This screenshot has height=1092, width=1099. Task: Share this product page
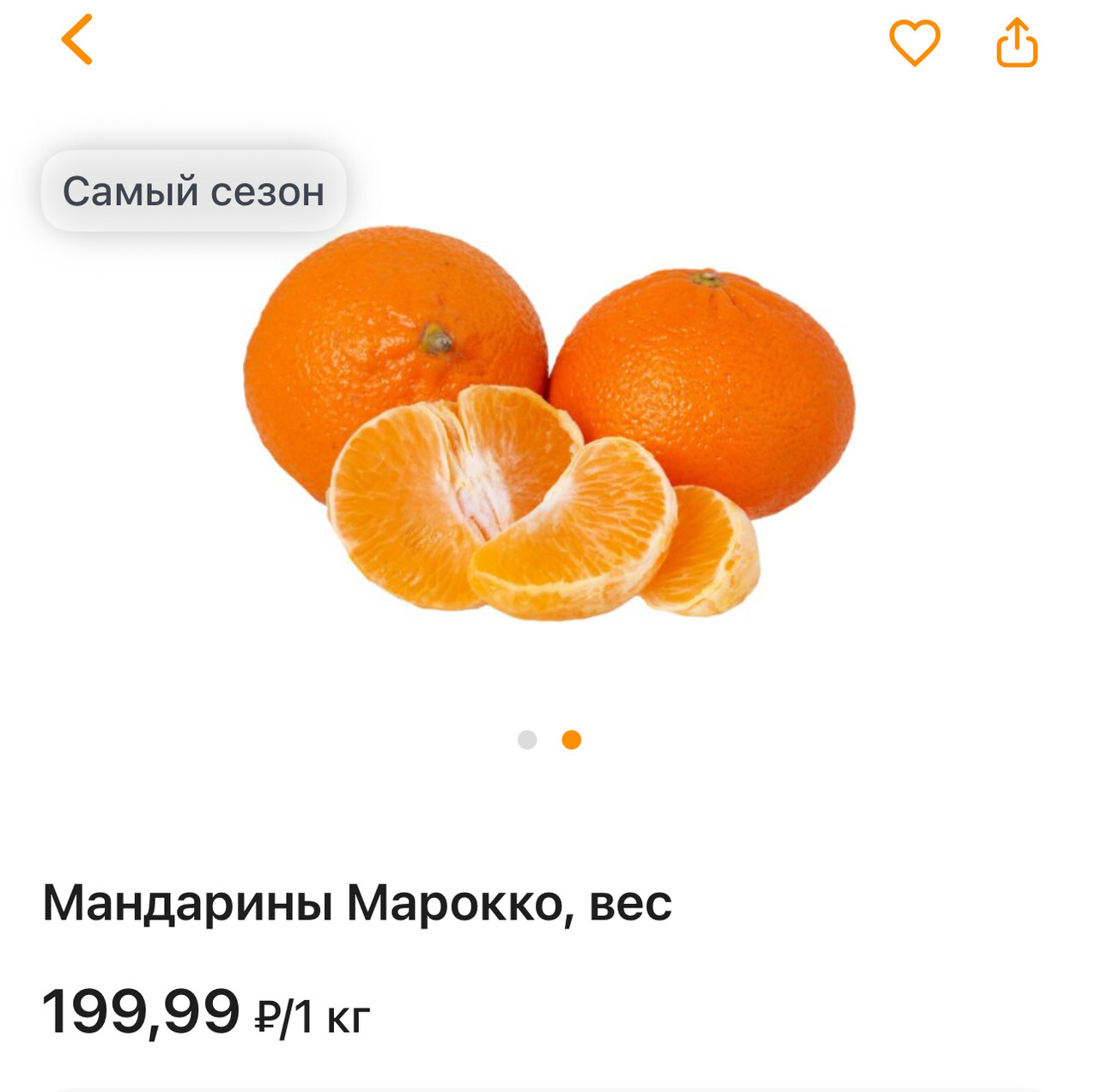tap(1017, 42)
